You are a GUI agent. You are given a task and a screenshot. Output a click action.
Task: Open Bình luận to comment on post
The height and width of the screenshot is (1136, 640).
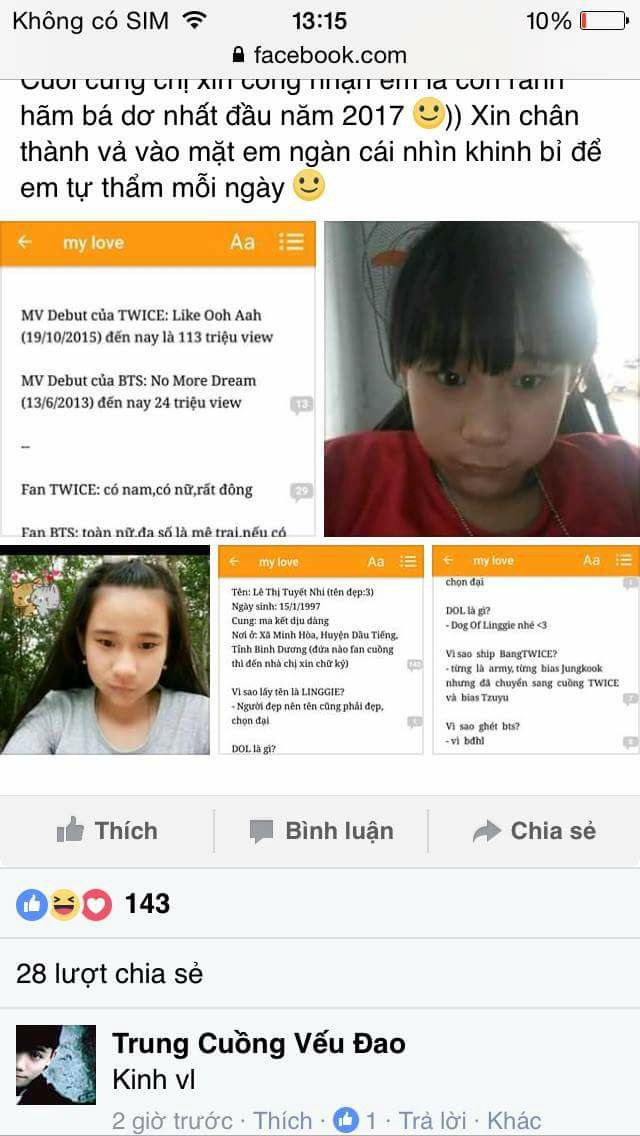pyautogui.click(x=321, y=831)
